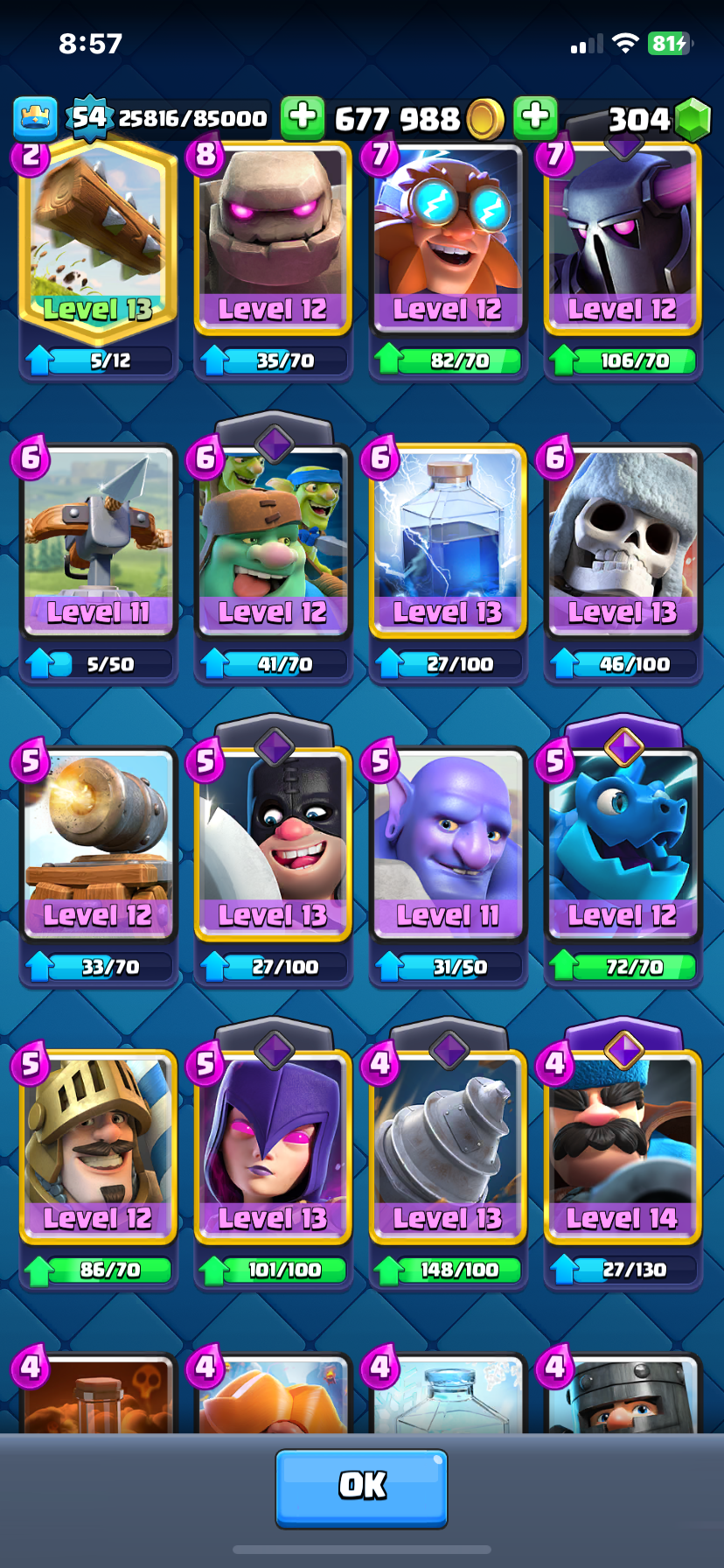Viewport: 724px width, 1568px height.
Task: Open the king level crown icon
Action: coord(36,118)
